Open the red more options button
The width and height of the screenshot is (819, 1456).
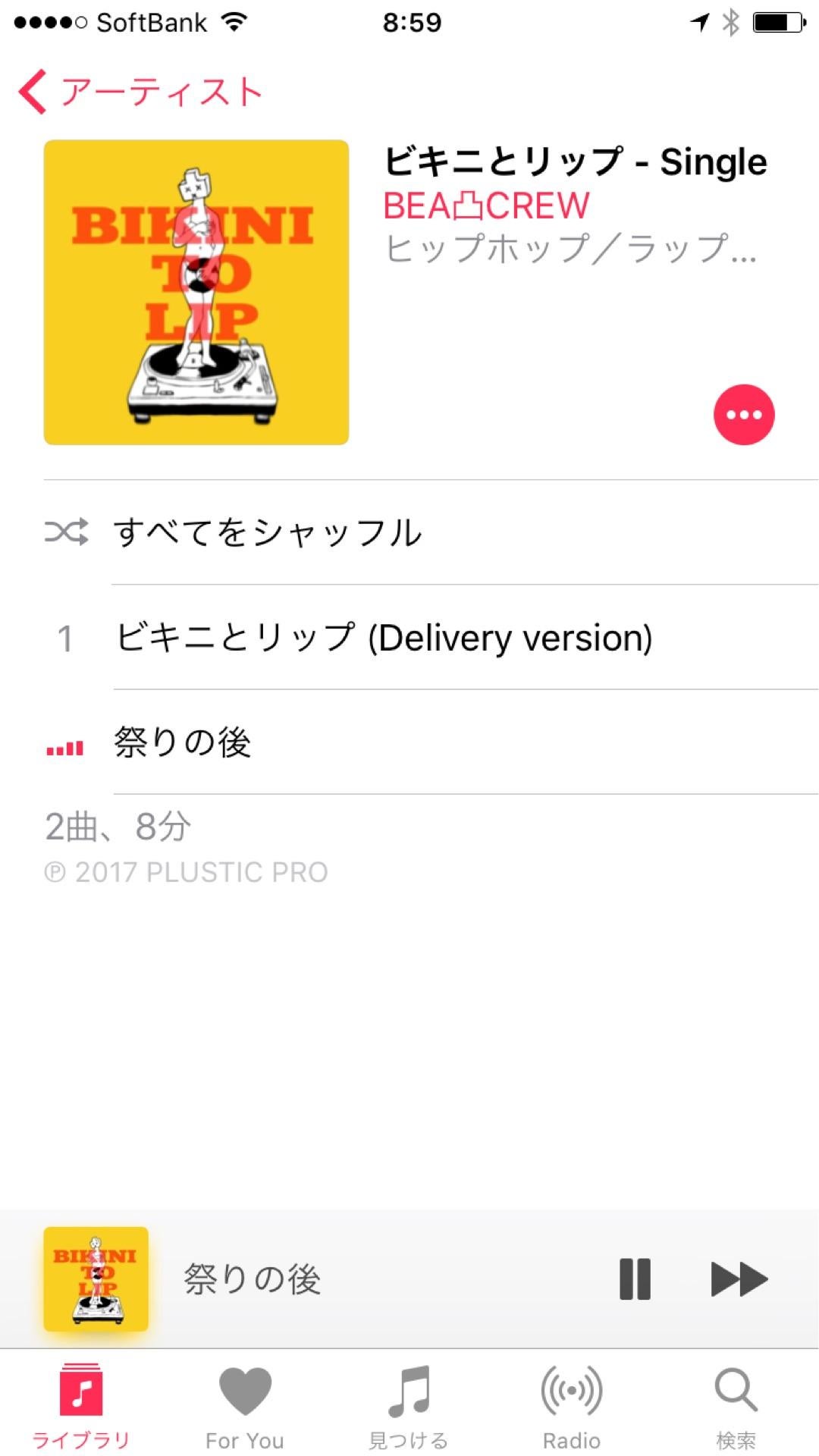click(743, 414)
